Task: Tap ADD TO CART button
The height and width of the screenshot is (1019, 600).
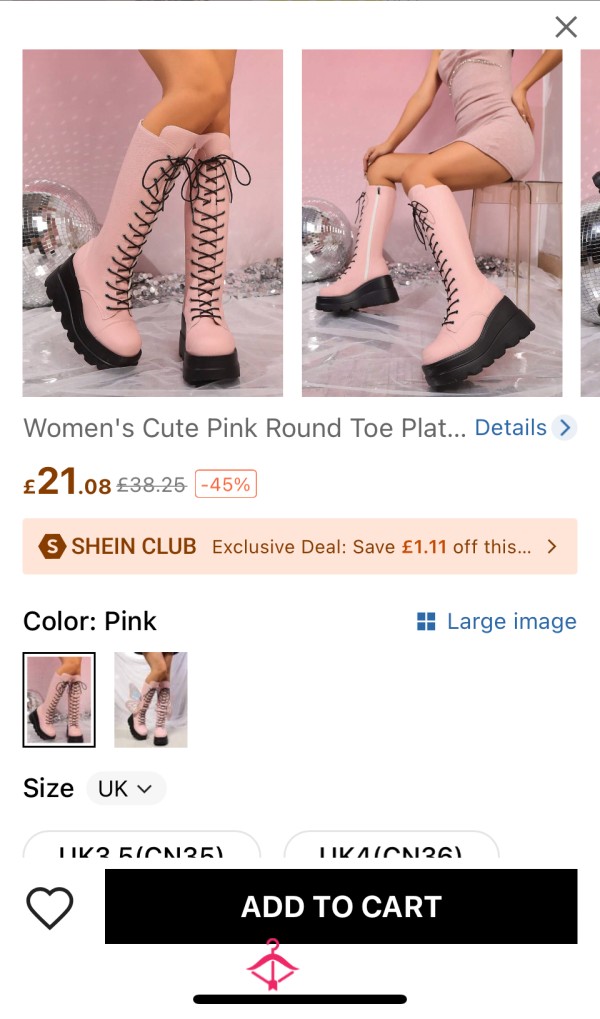Action: [x=341, y=907]
